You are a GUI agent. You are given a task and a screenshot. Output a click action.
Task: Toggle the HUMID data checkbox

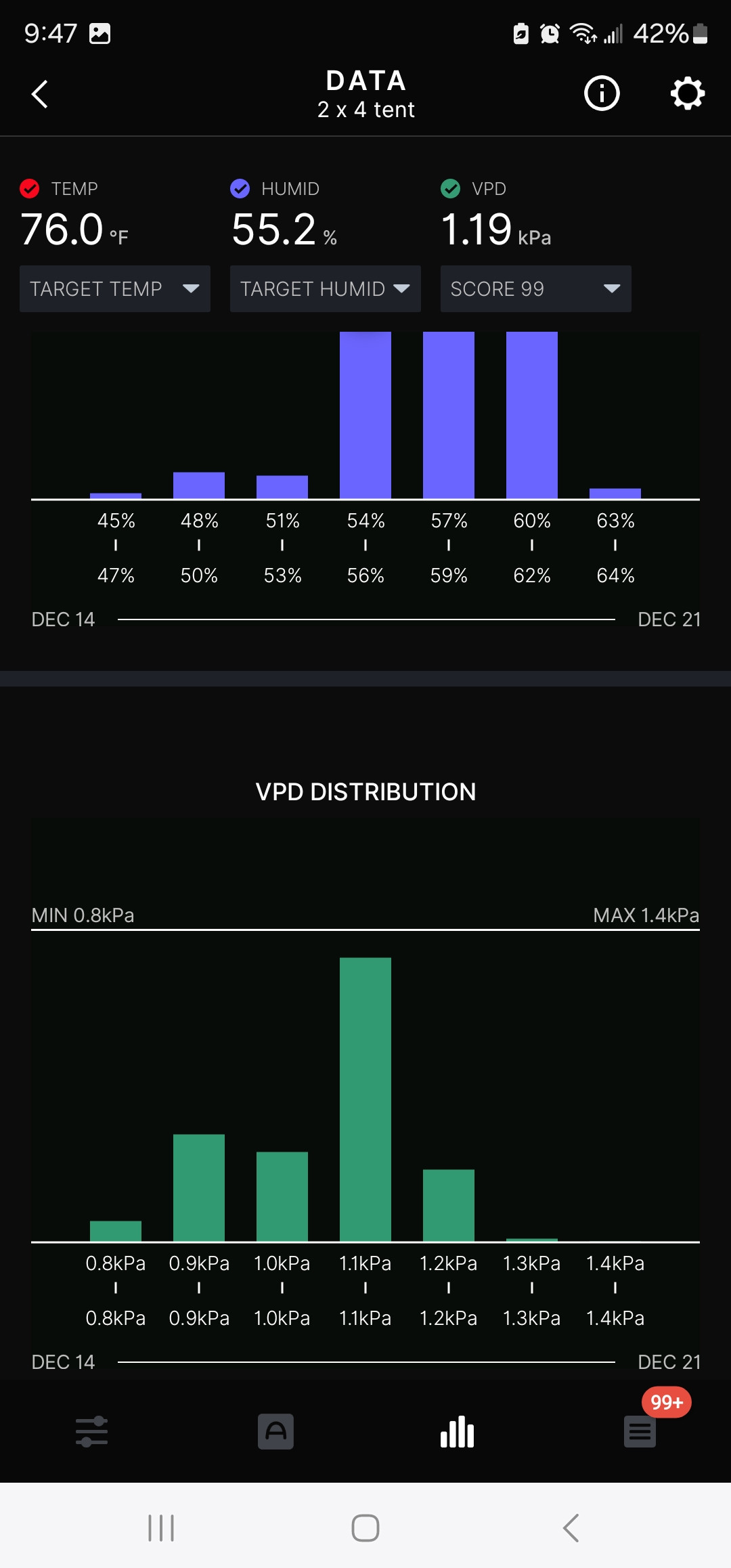point(240,188)
